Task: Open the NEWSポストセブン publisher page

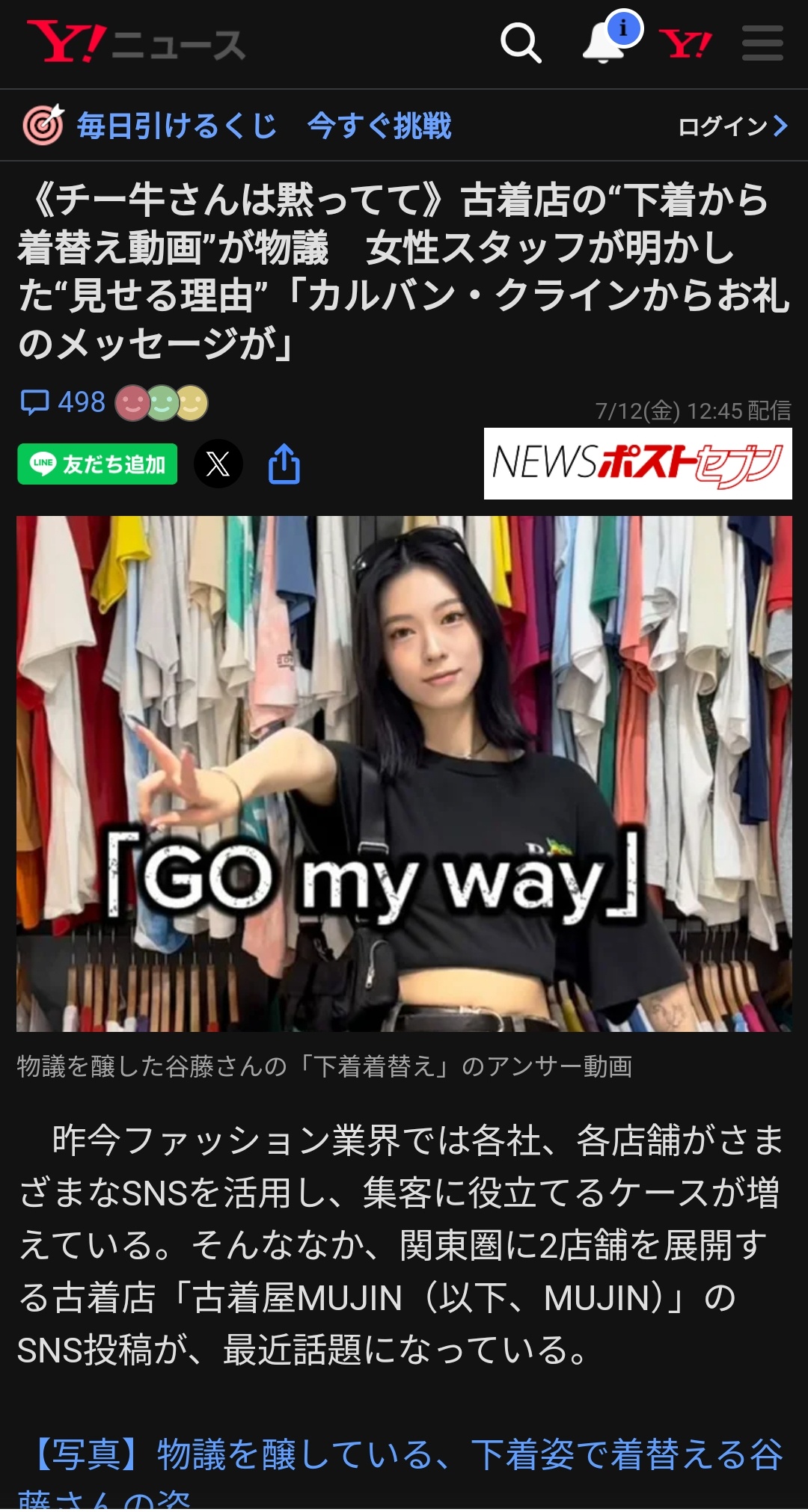Action: pyautogui.click(x=637, y=464)
